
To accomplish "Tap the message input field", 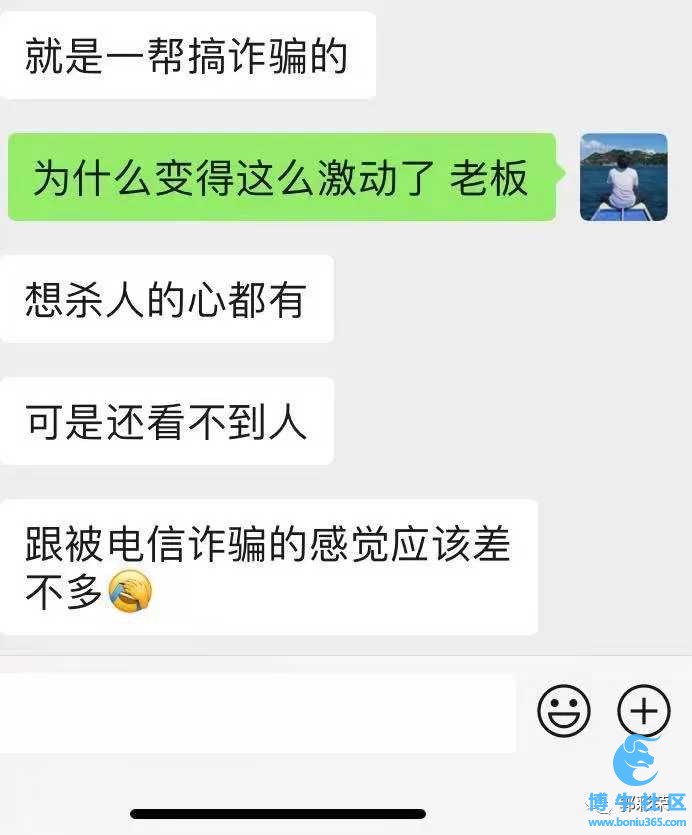I will (257, 712).
